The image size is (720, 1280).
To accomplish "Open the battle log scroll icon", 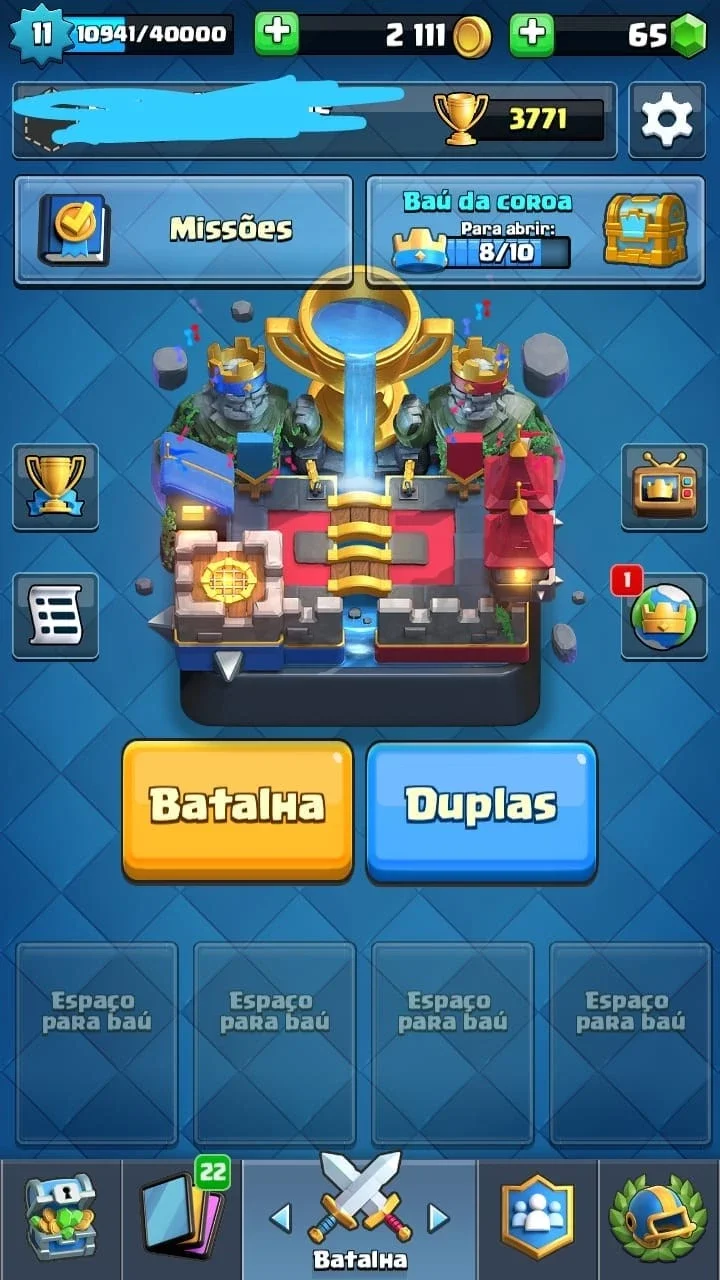I will pos(56,616).
